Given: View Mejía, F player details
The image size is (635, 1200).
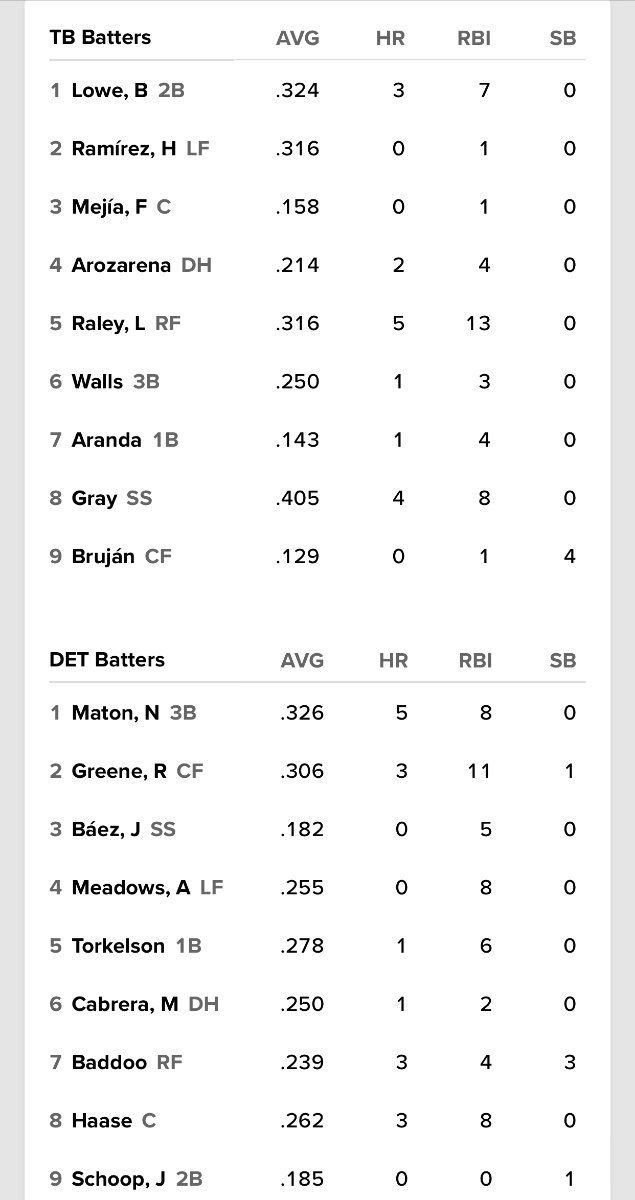Looking at the screenshot, I should tap(317, 207).
